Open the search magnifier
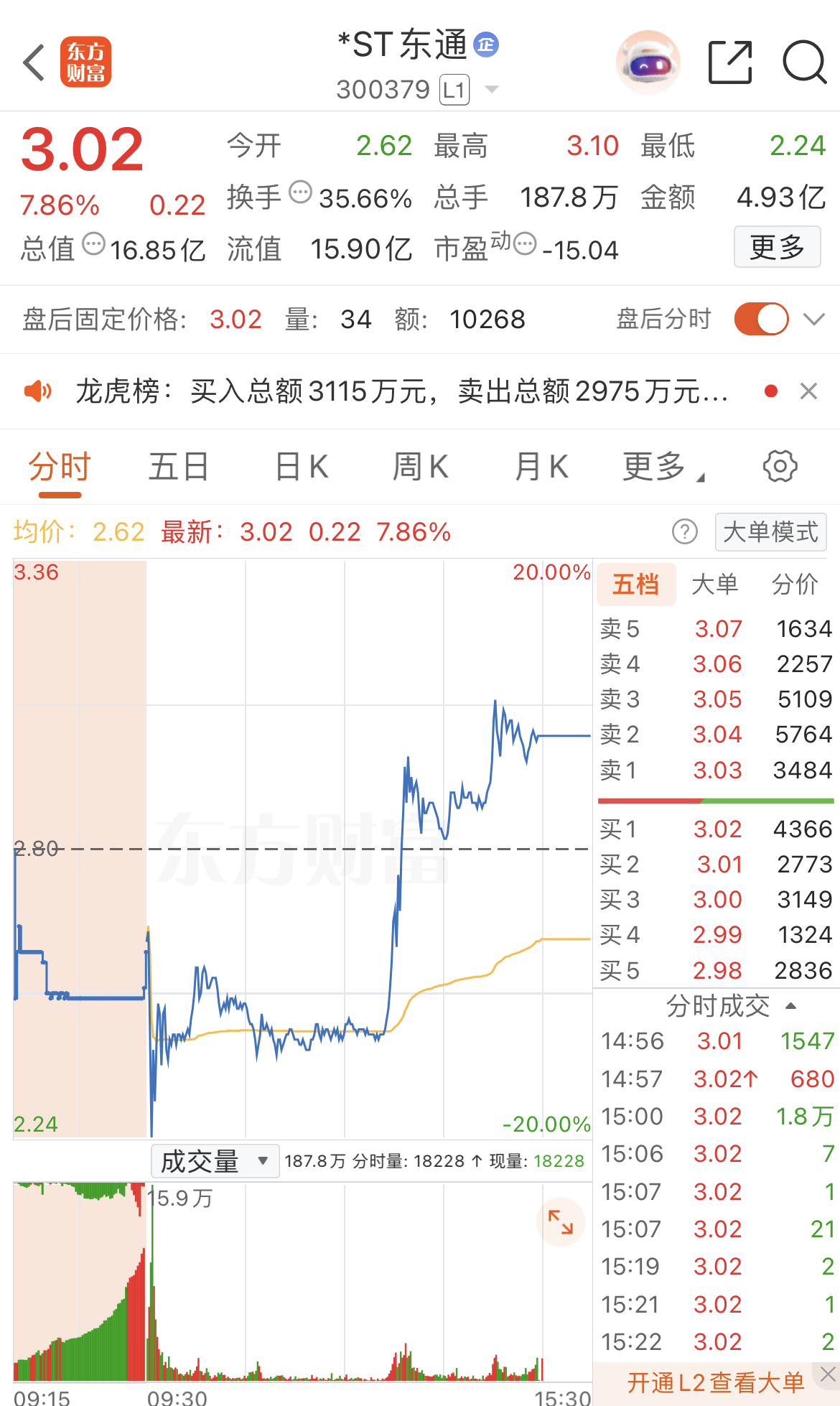 coord(805,62)
